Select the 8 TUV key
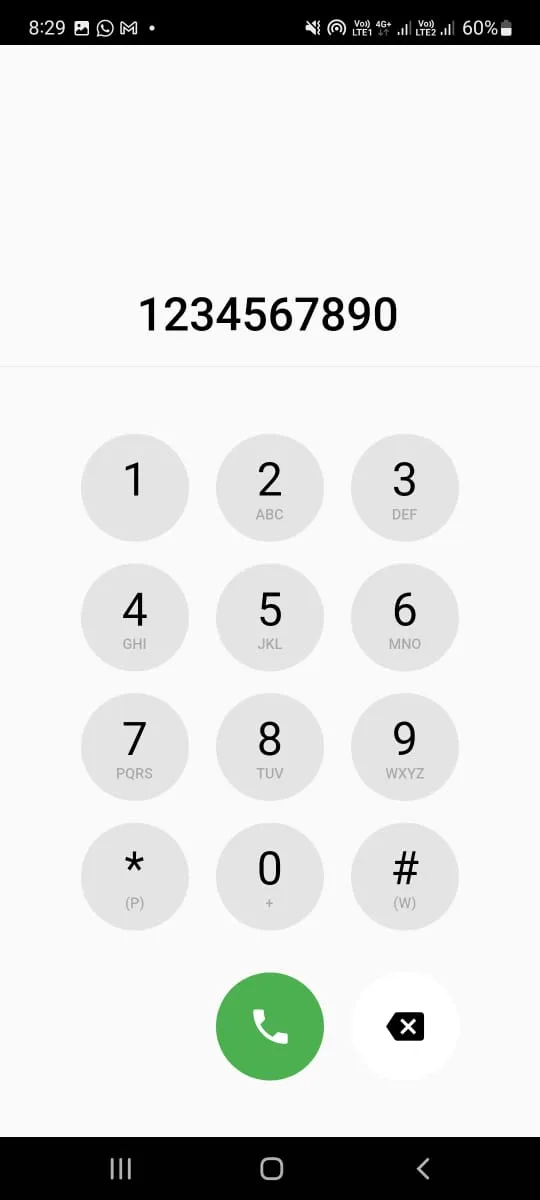The image size is (540, 1200). 270,747
